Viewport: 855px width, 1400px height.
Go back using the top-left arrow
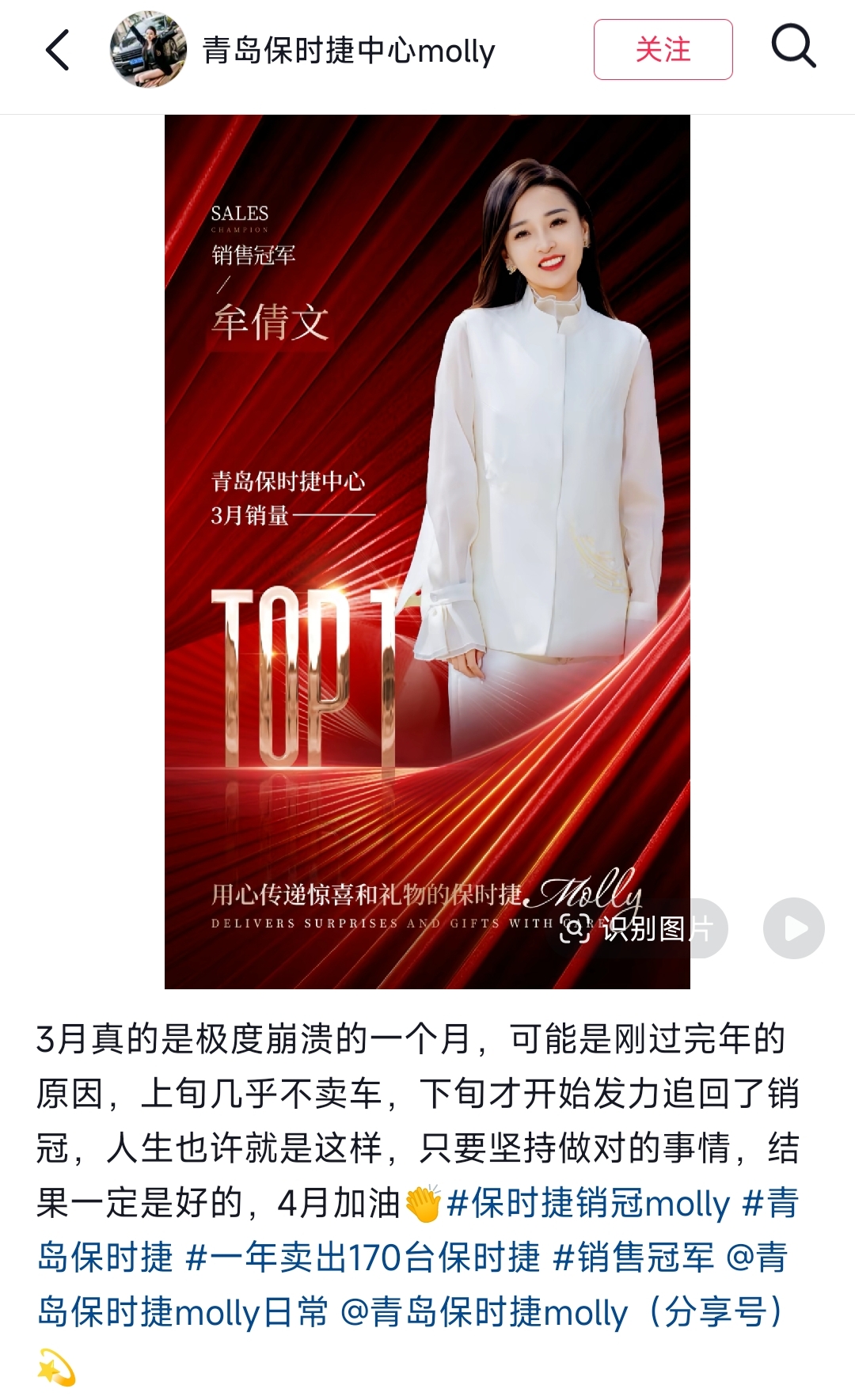[x=57, y=50]
